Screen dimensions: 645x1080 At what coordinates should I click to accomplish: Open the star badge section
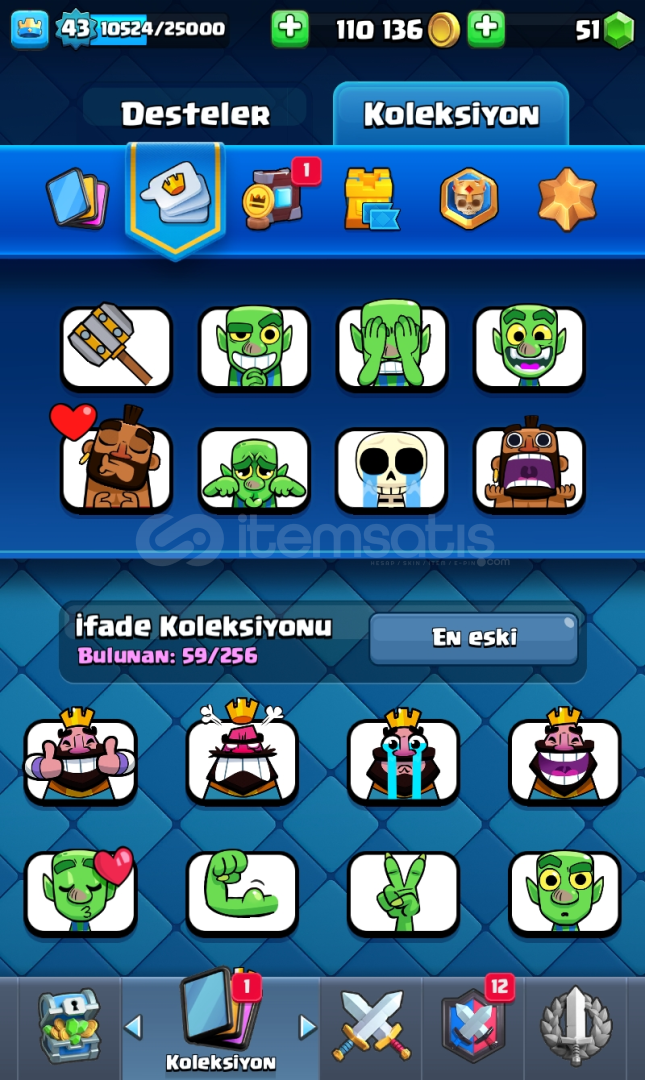pyautogui.click(x=566, y=198)
